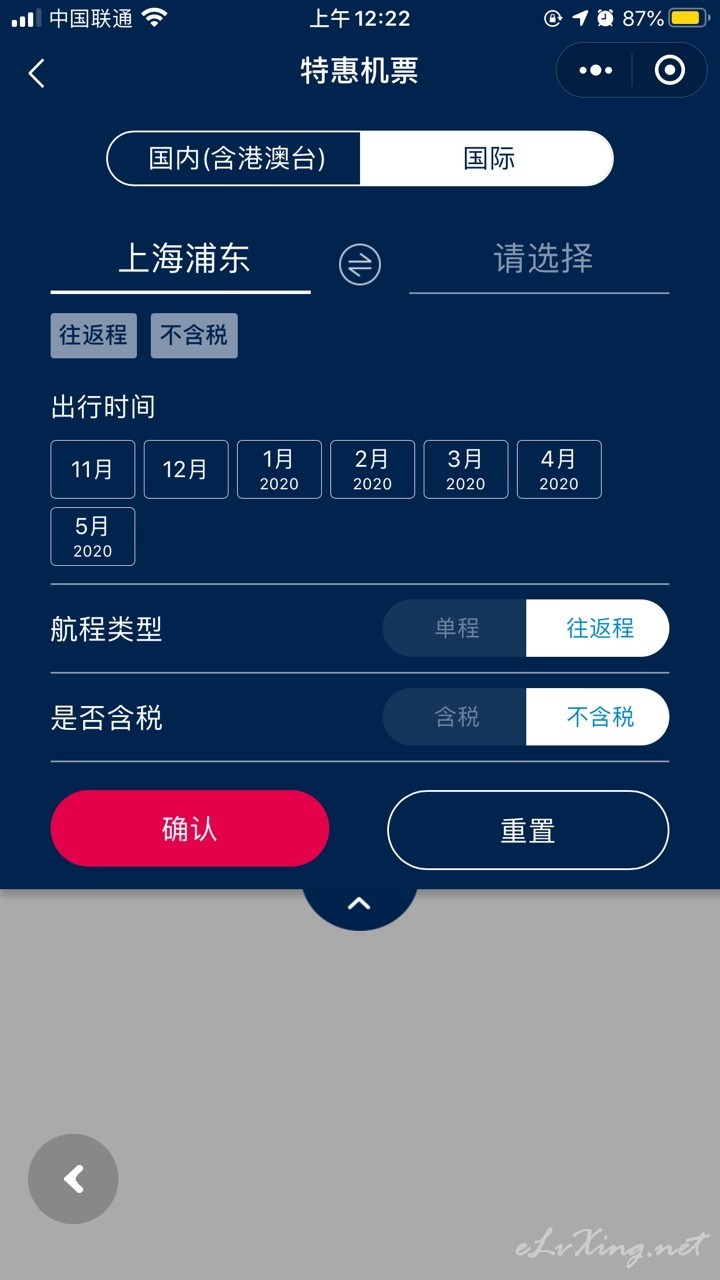Image resolution: width=720 pixels, height=1280 pixels.
Task: Choose a destination in 请选择 field
Action: point(540,259)
